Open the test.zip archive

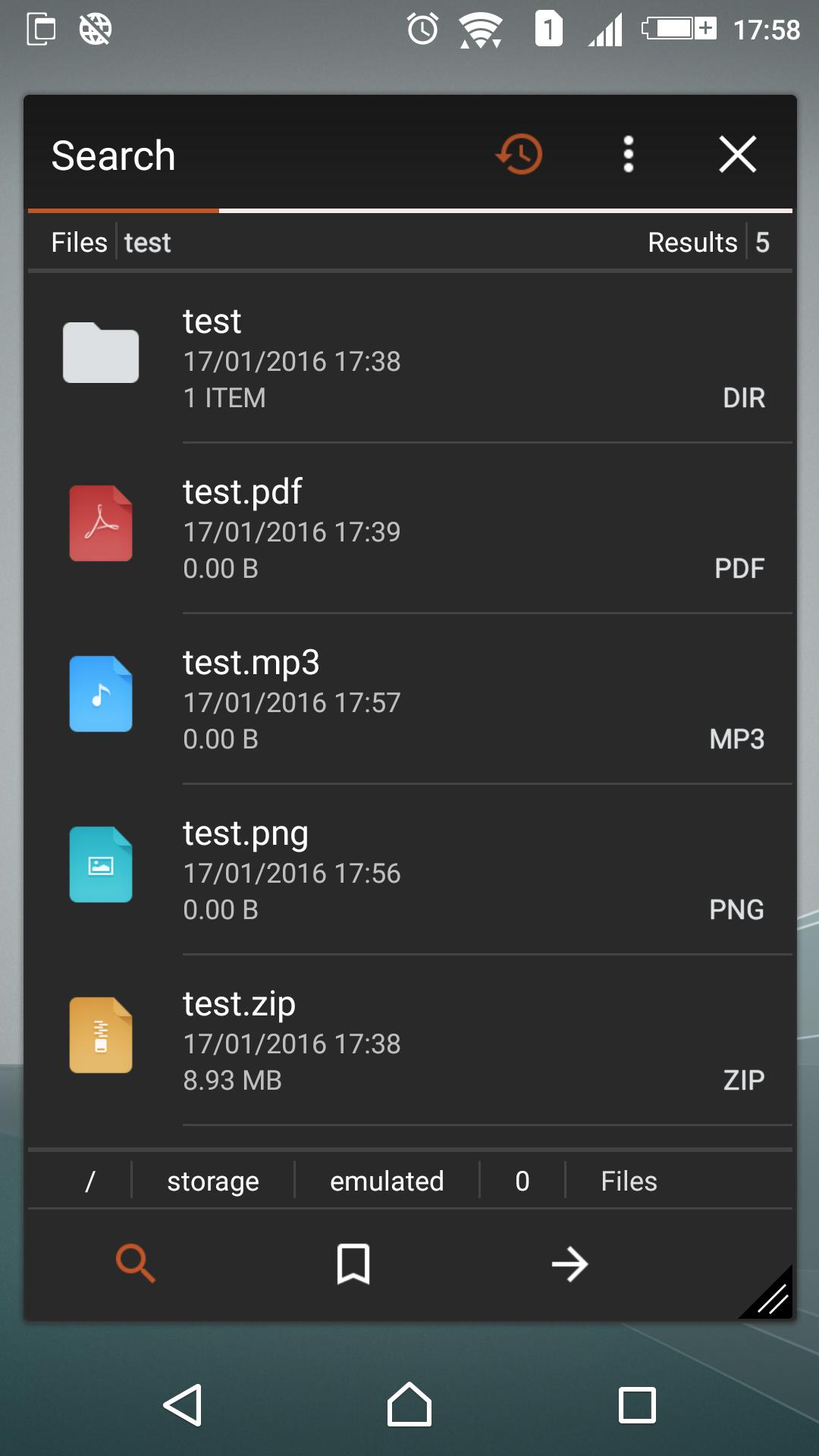(409, 1040)
